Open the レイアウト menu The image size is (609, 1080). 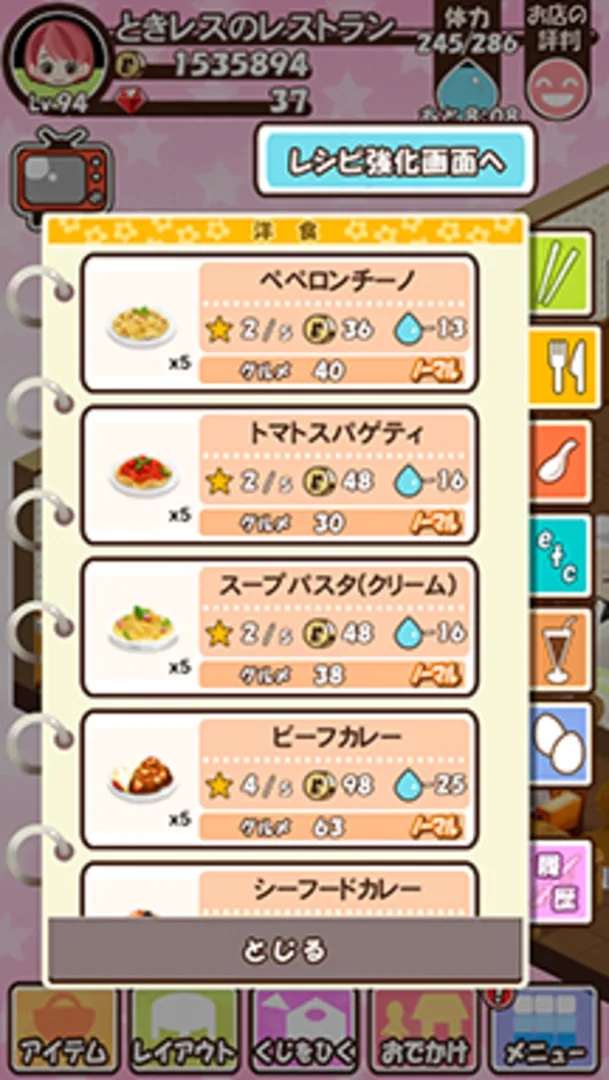coord(183,1030)
